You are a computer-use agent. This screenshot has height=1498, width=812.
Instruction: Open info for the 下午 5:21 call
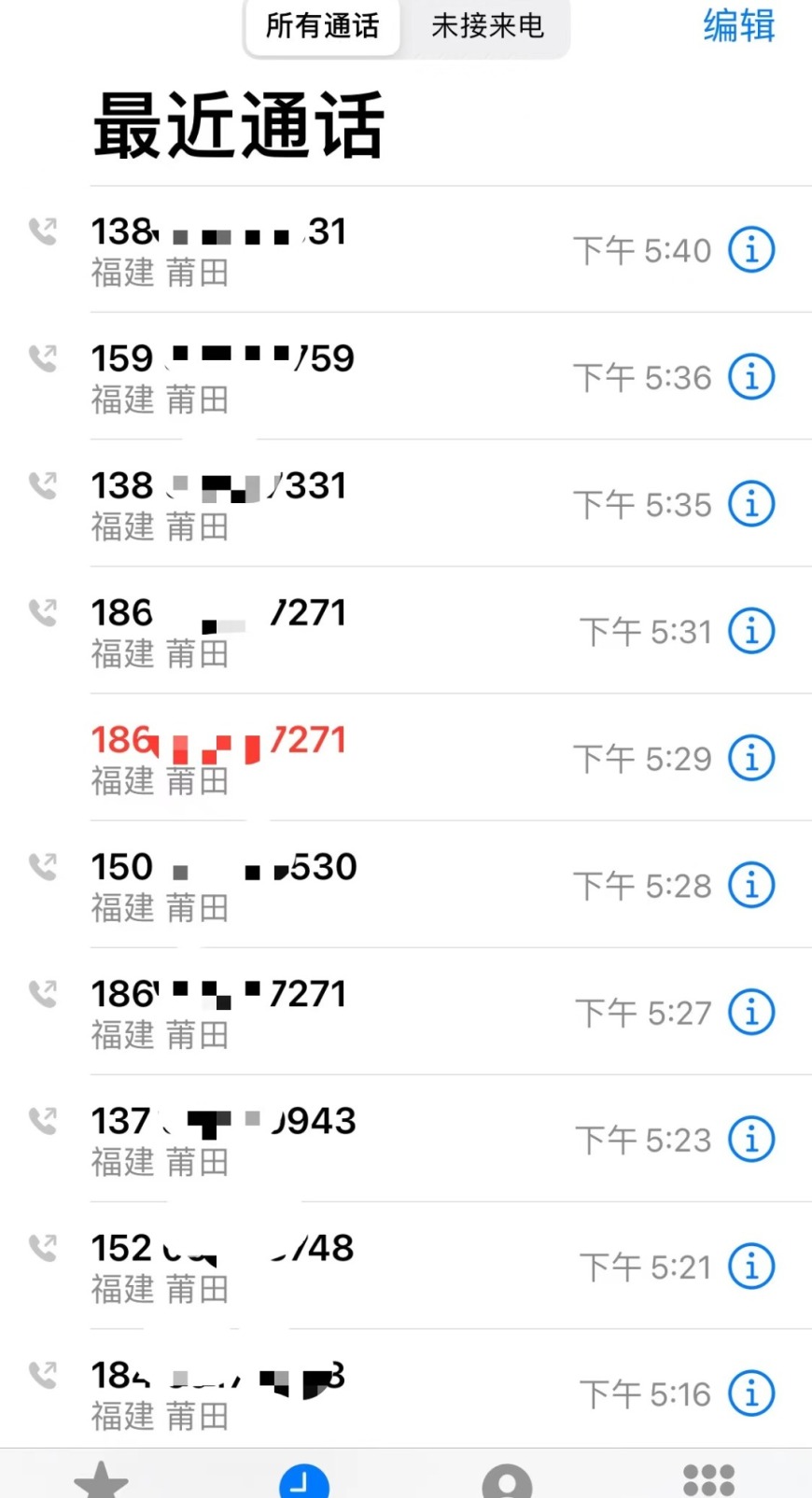[751, 1267]
